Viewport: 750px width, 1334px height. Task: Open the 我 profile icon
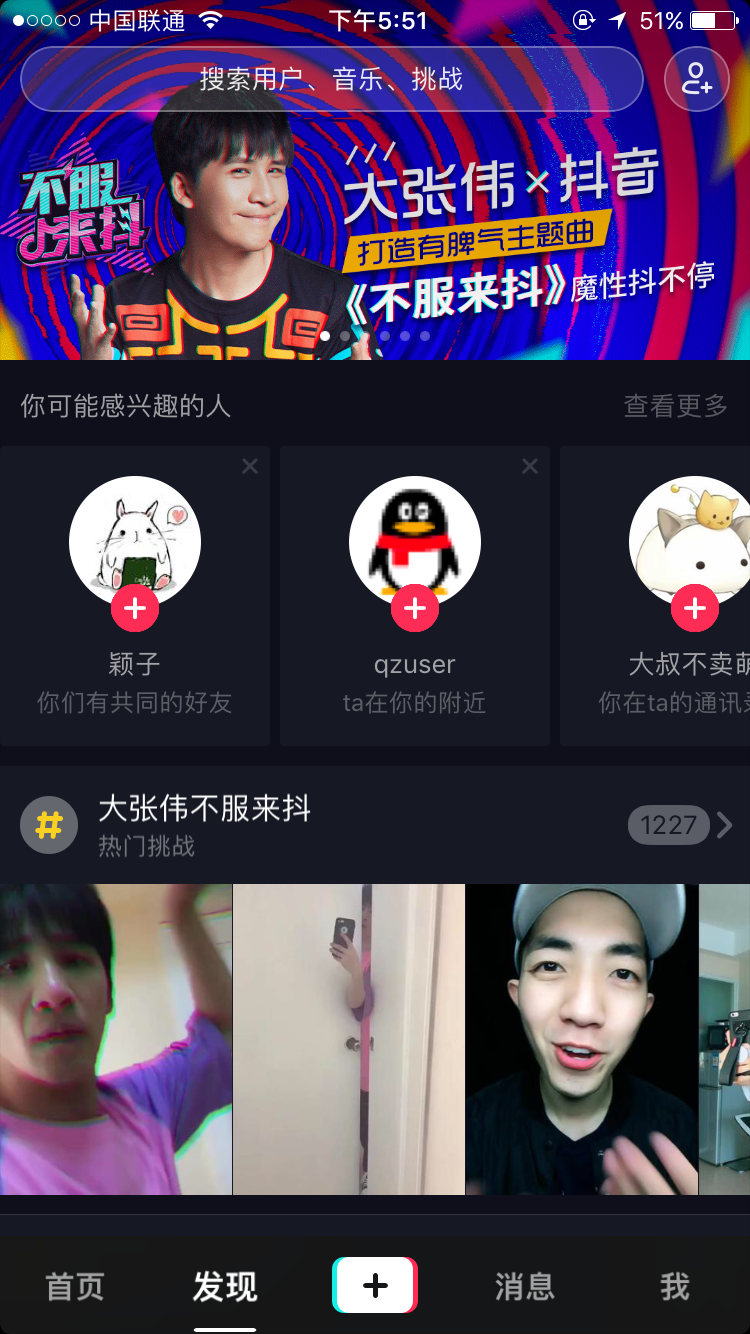(x=675, y=1284)
